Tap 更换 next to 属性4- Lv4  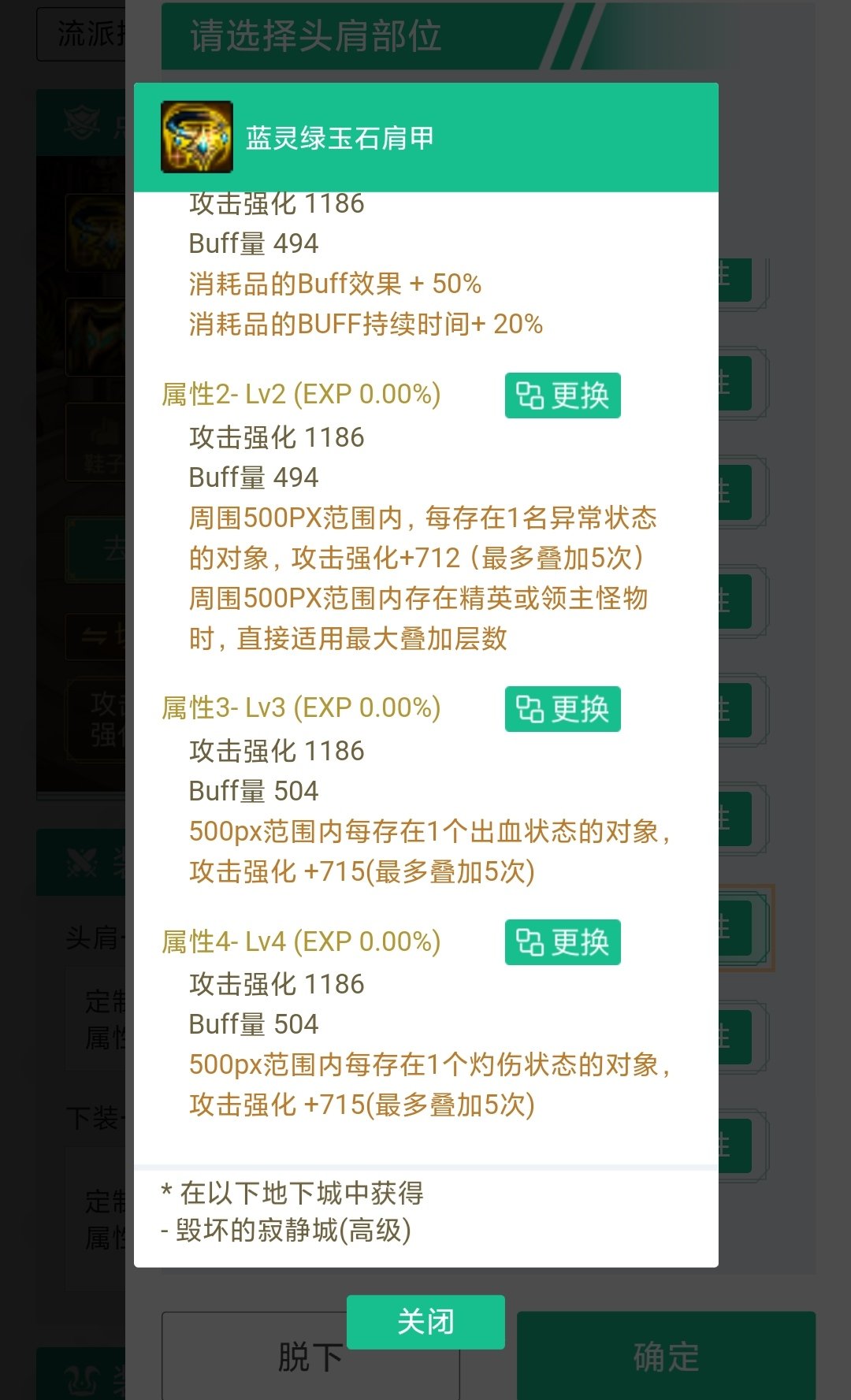[x=563, y=942]
